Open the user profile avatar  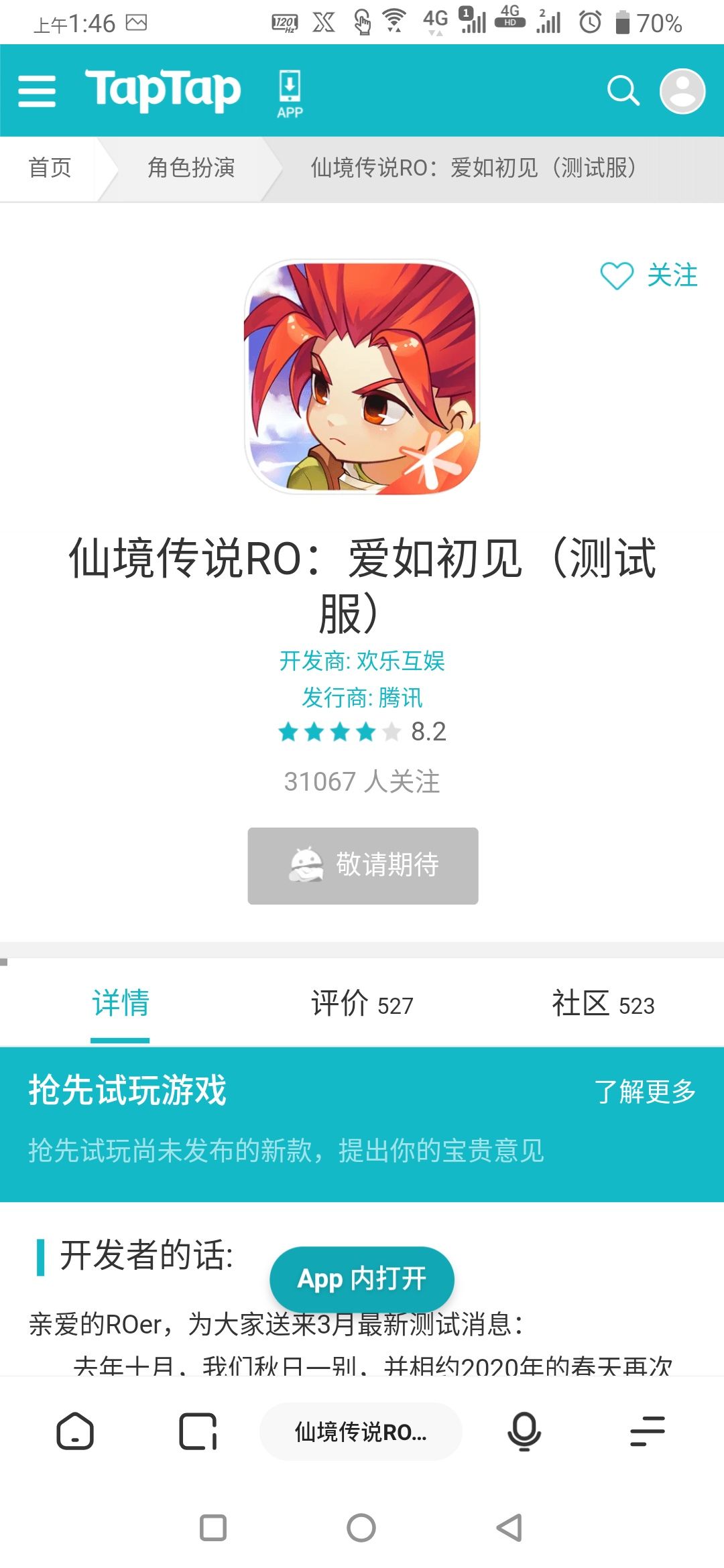(684, 92)
